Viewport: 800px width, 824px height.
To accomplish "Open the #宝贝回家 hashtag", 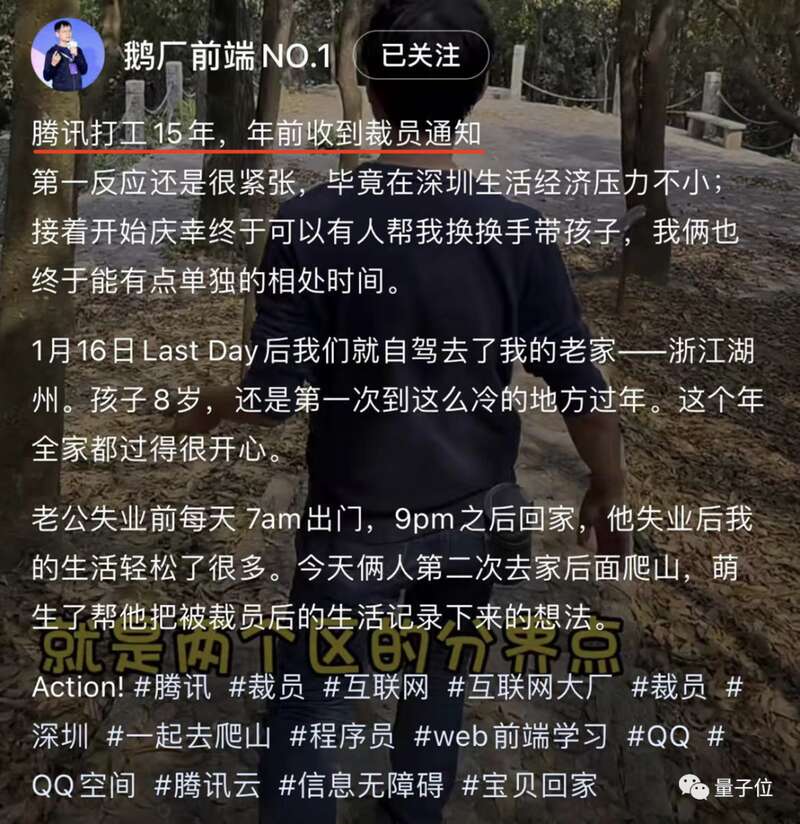I will 529,786.
